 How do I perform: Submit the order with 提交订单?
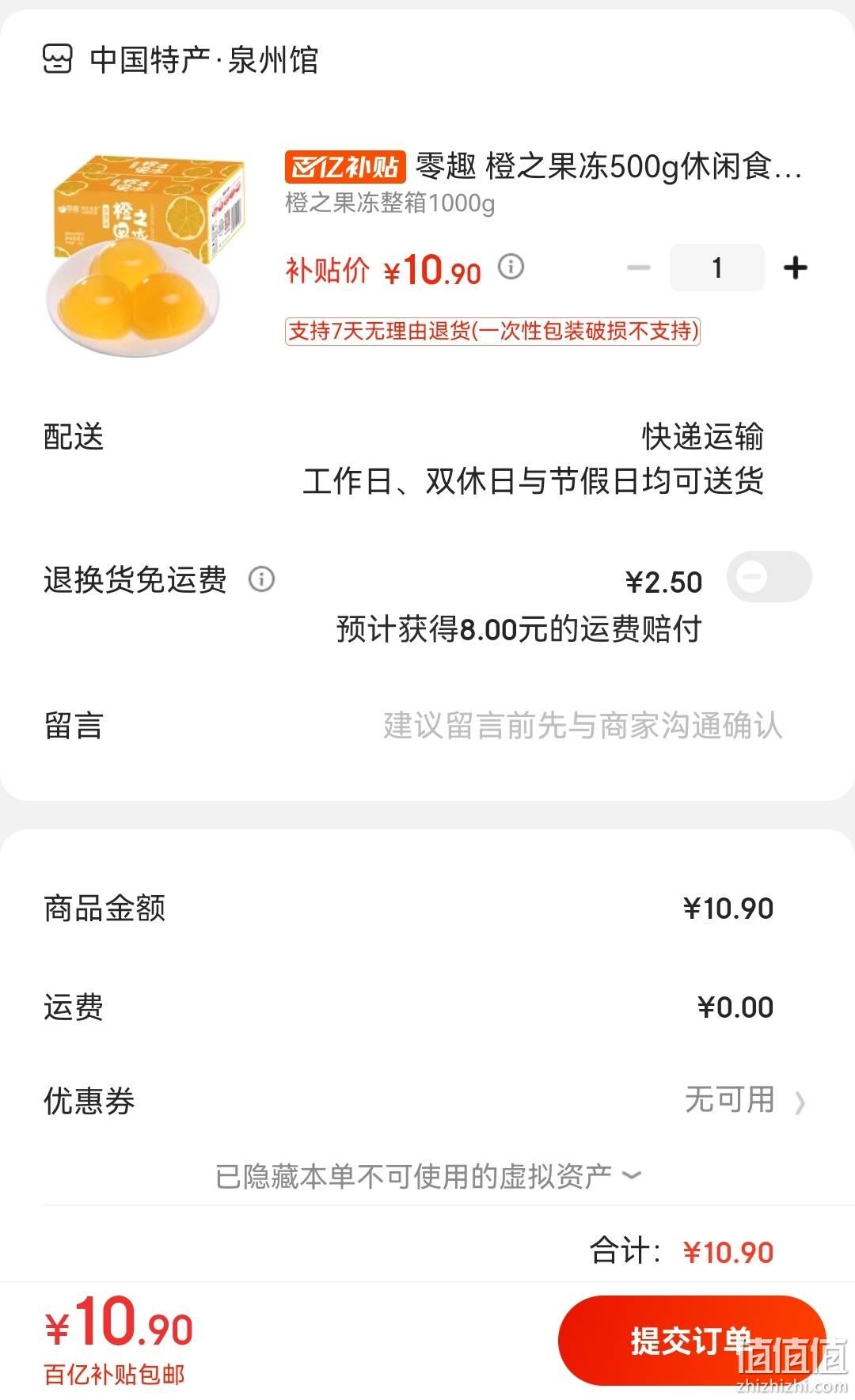click(x=691, y=1341)
